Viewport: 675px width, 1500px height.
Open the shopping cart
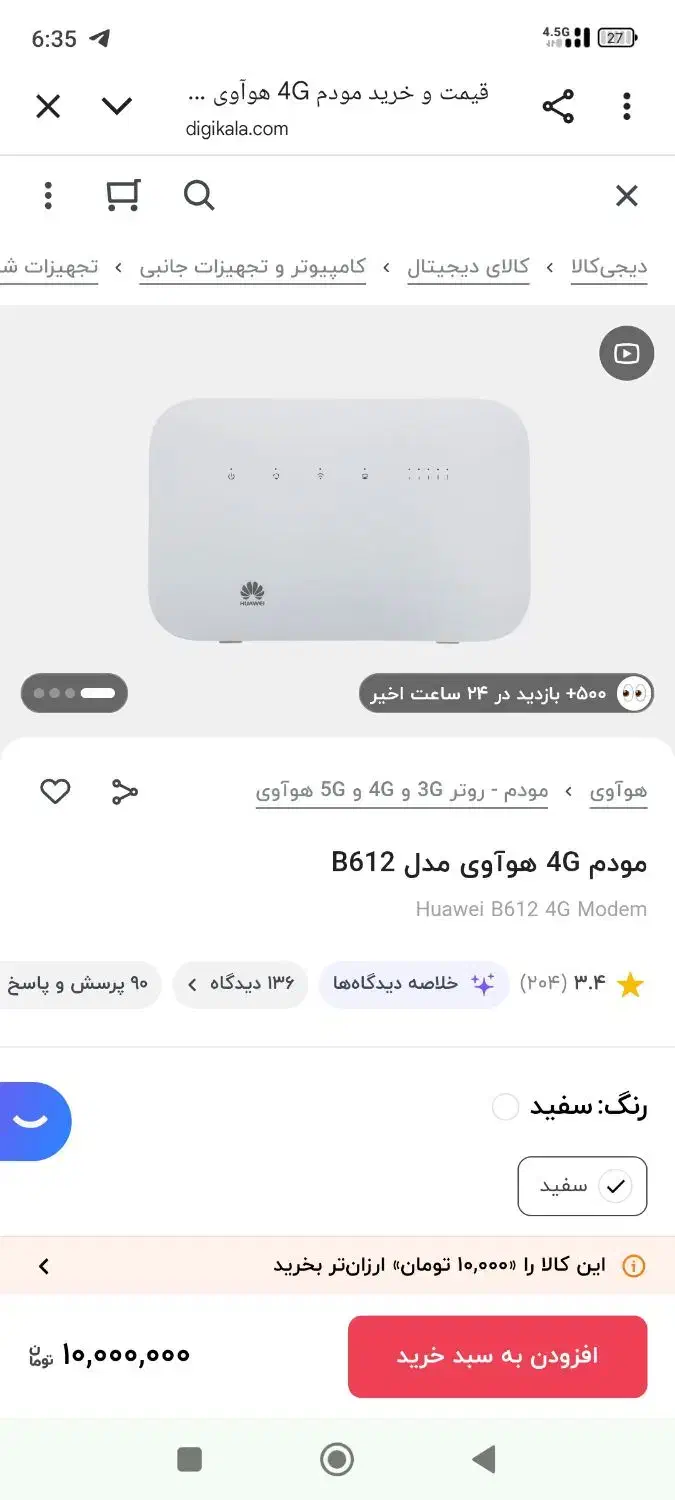(x=123, y=196)
